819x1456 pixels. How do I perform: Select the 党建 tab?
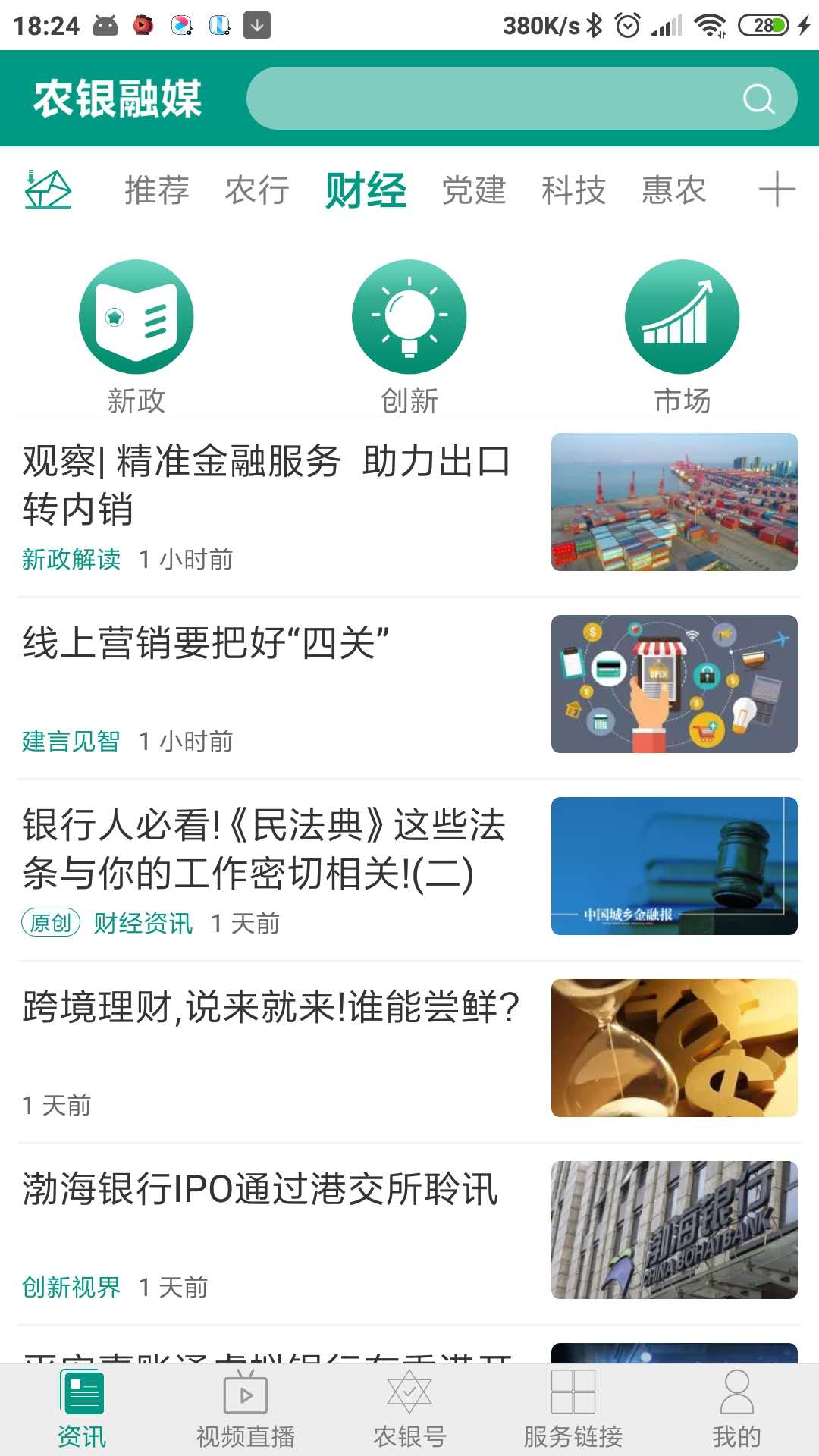[x=474, y=190]
